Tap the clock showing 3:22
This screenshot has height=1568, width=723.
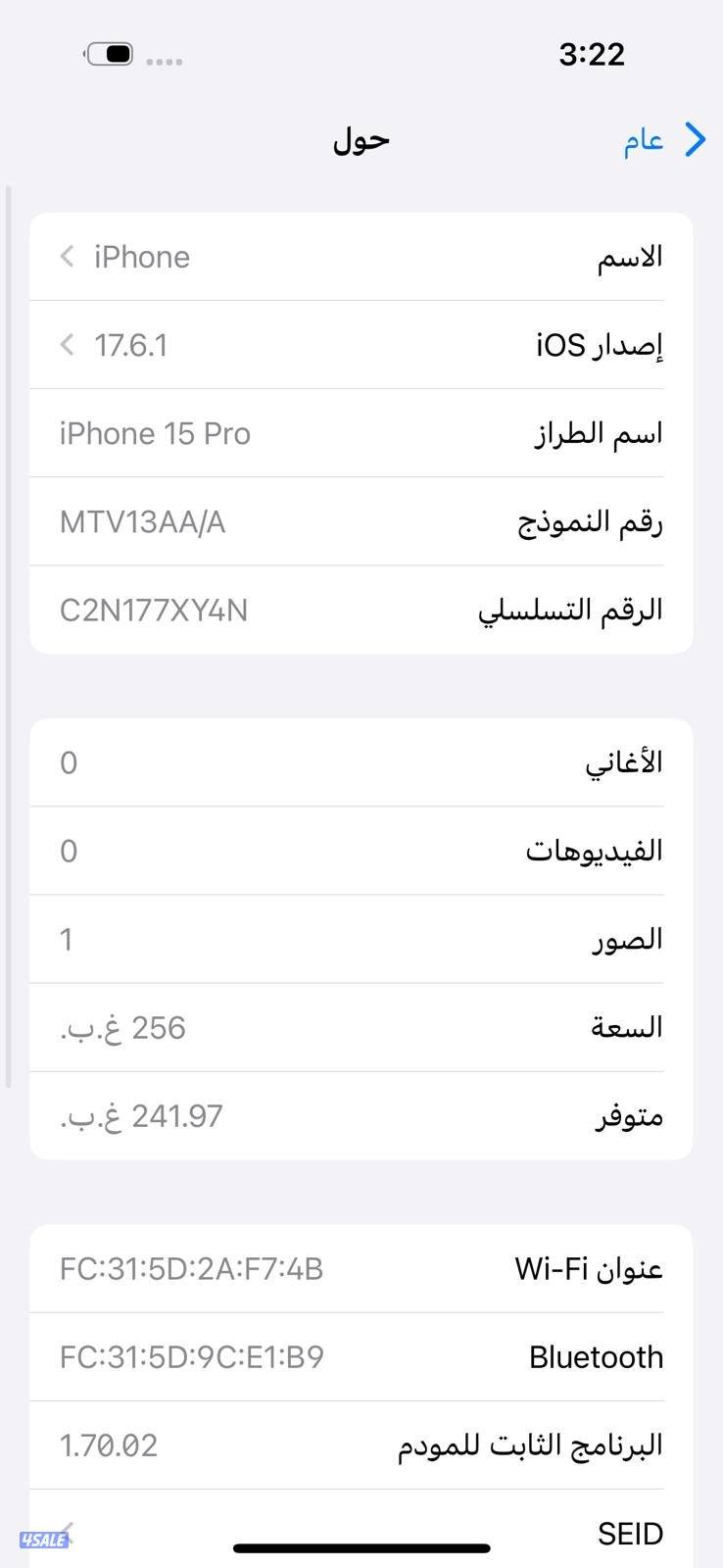pos(591,54)
